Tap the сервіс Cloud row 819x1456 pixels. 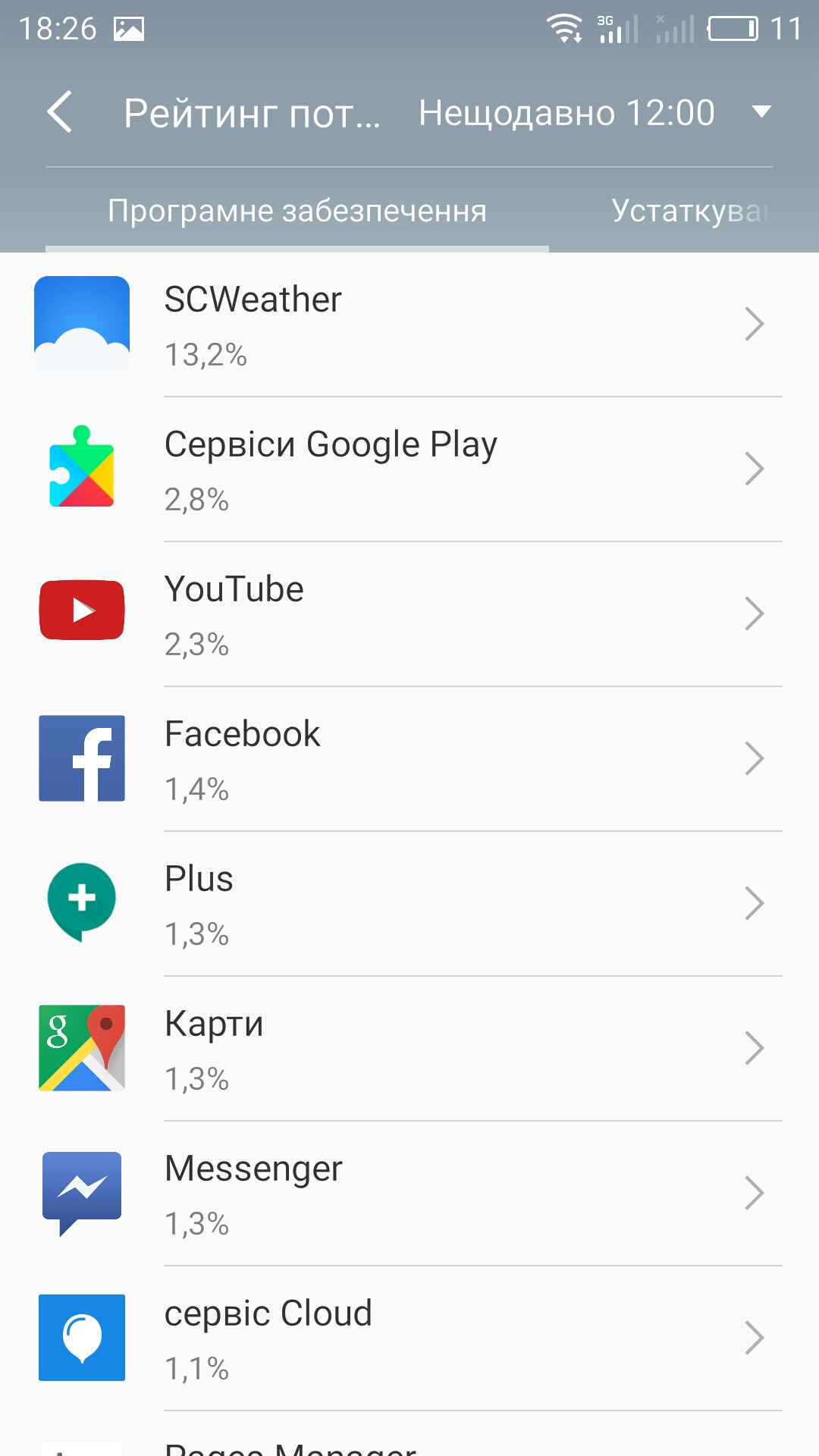click(409, 1338)
